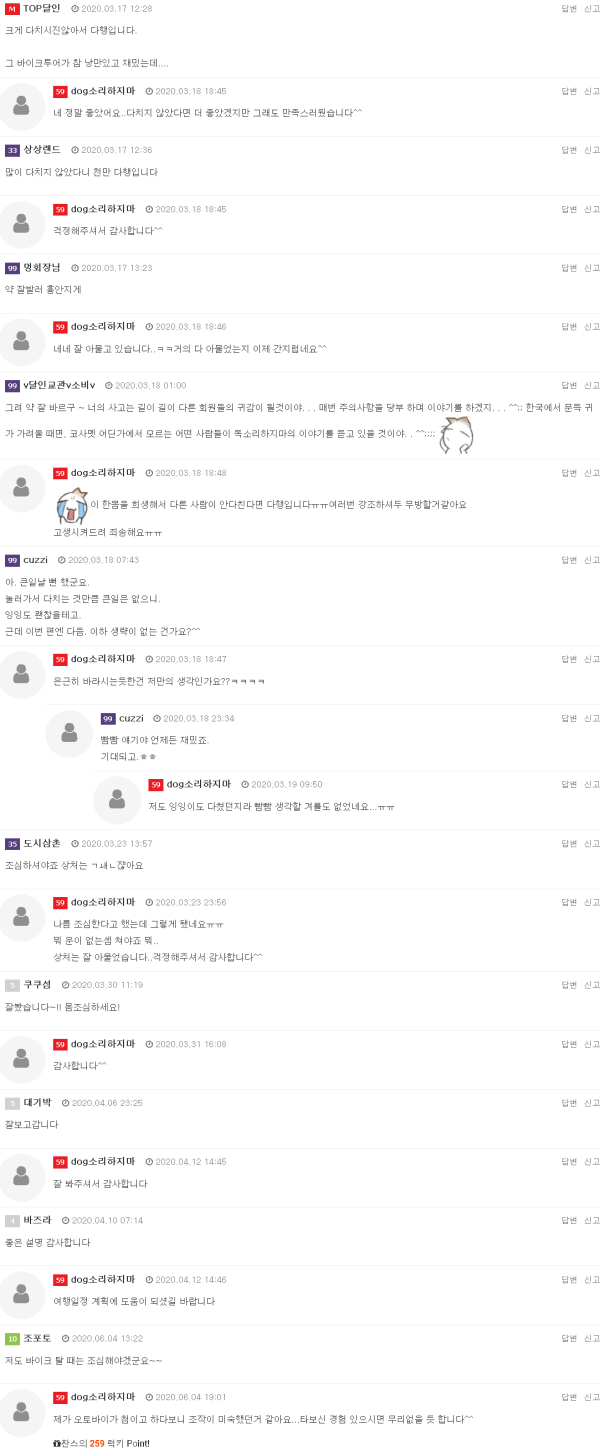This screenshot has height=1455, width=600.
Task: Reply to TOP달인's comment
Action: coord(569,8)
